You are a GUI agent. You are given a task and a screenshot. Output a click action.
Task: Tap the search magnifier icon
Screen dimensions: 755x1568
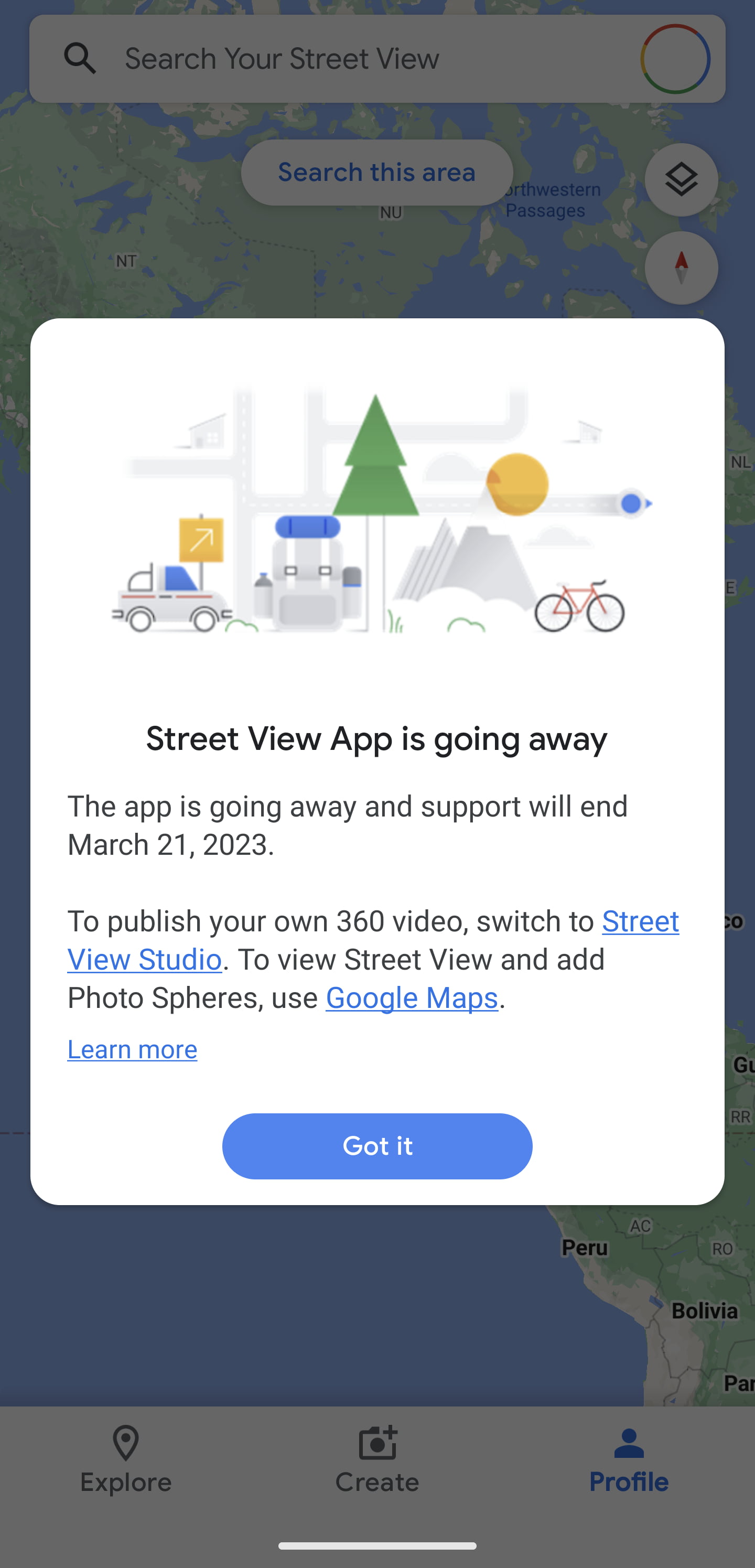81,58
